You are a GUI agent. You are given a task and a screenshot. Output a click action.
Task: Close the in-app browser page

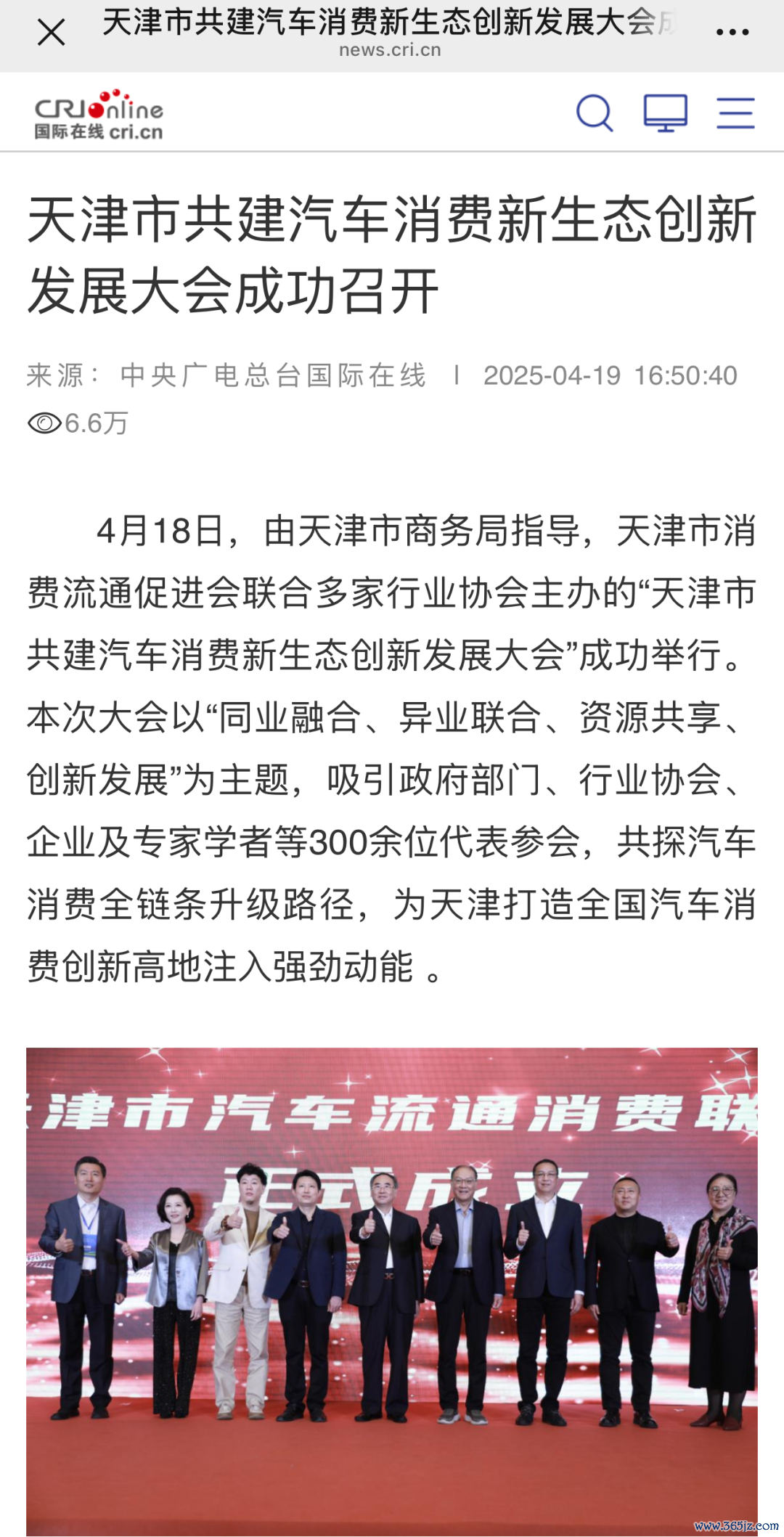tap(51, 33)
